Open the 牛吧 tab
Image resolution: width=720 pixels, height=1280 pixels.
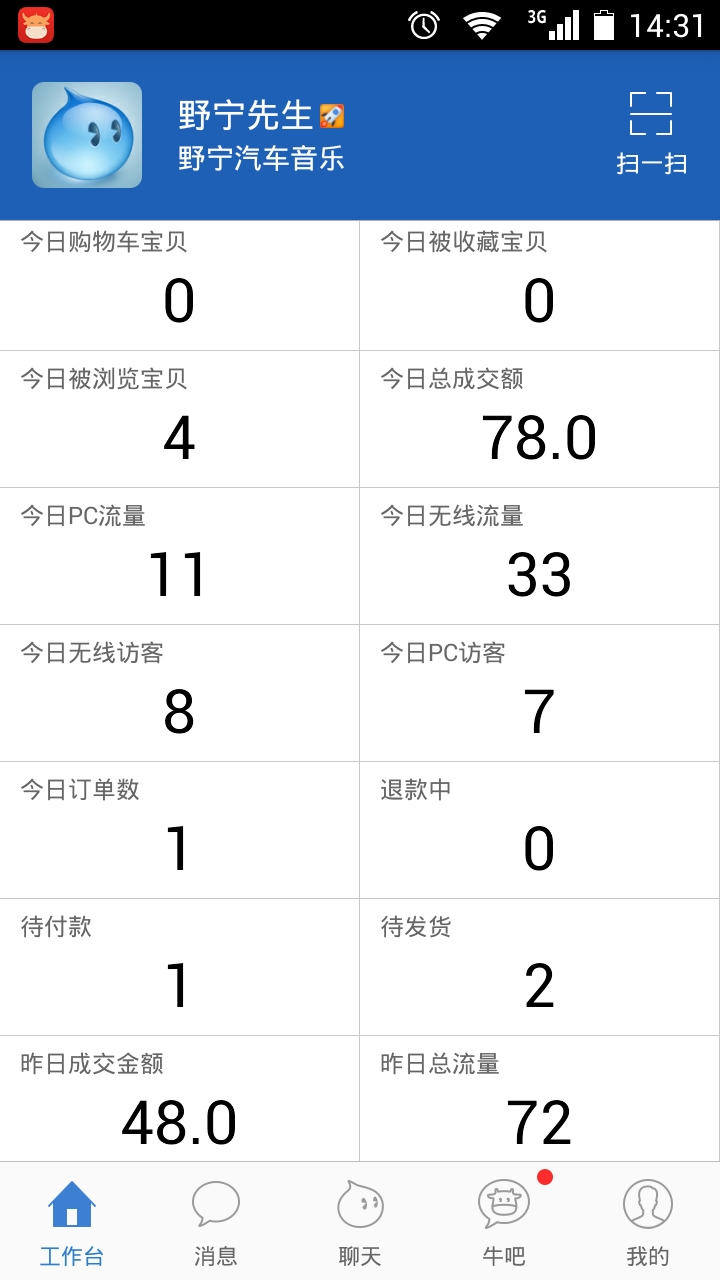(x=504, y=1222)
